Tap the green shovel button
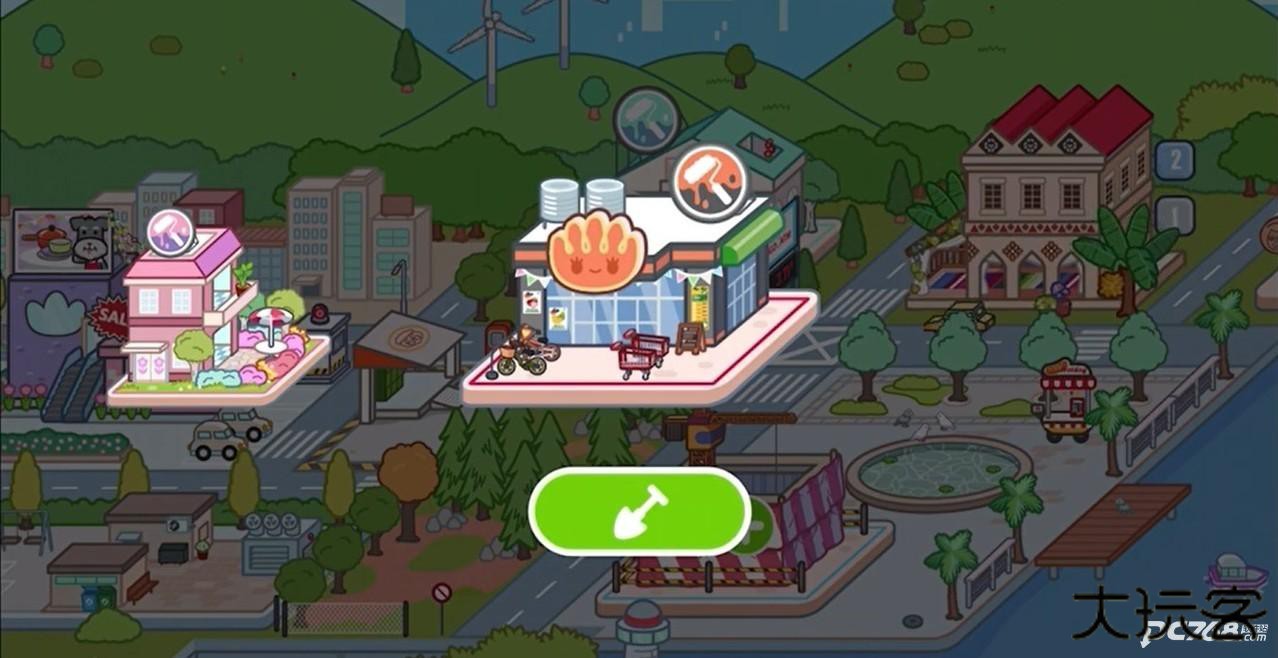Viewport: 1278px width, 658px height. pos(640,511)
